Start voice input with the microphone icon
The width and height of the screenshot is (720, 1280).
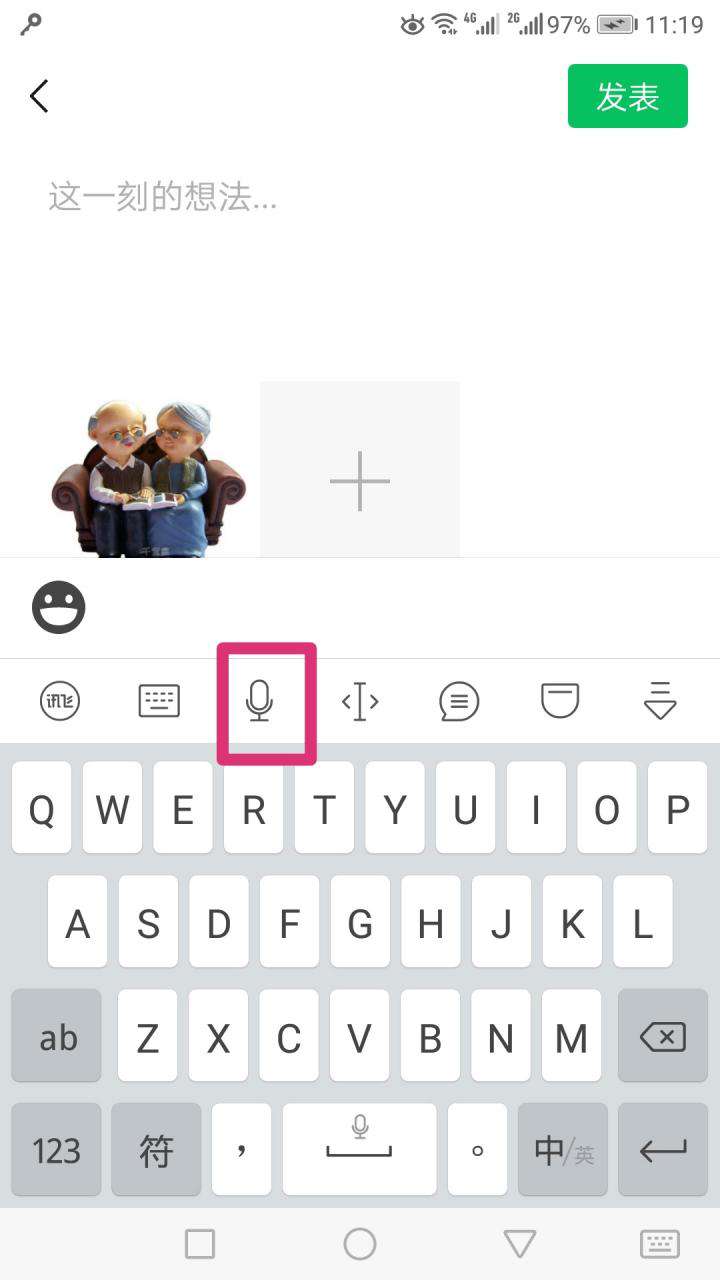coord(260,701)
